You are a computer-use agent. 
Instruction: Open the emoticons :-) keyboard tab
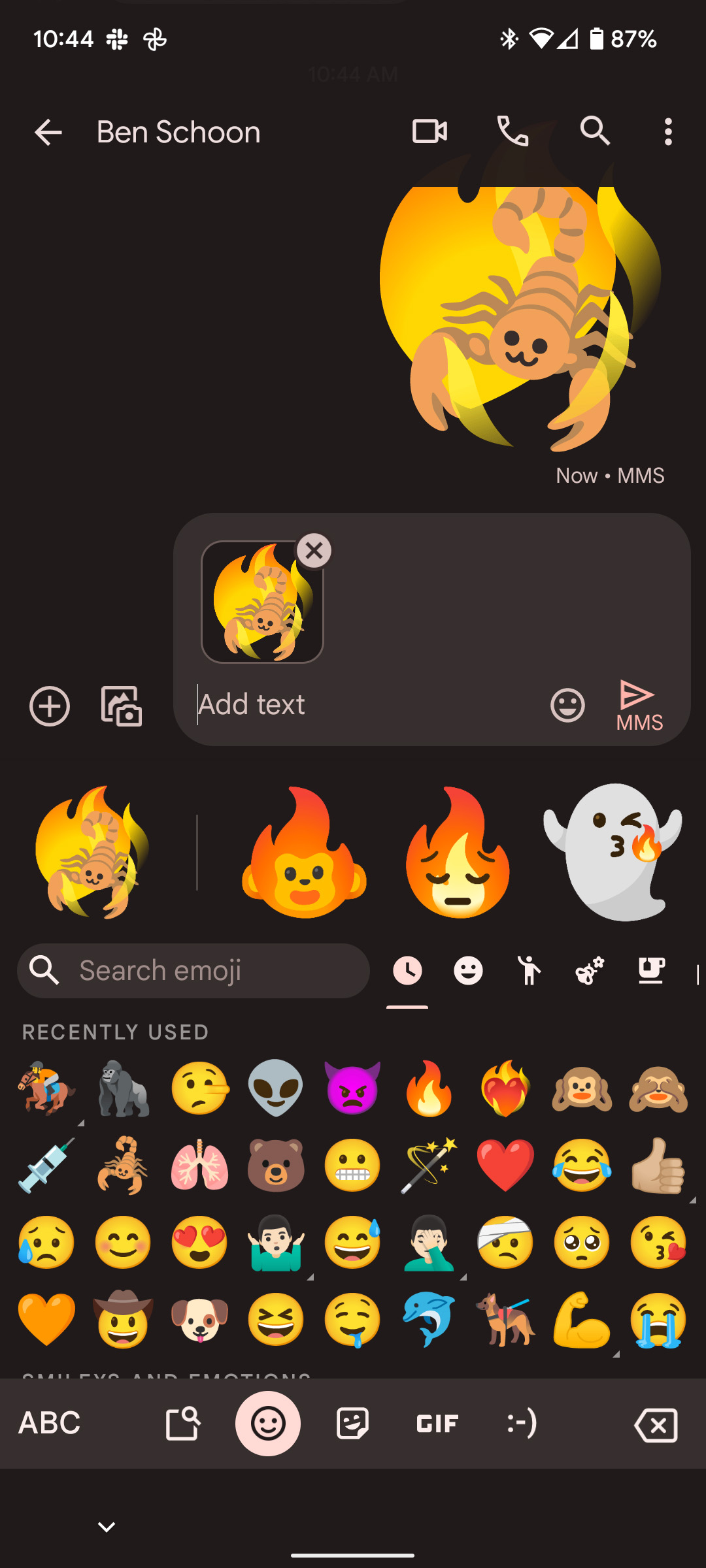(522, 1424)
